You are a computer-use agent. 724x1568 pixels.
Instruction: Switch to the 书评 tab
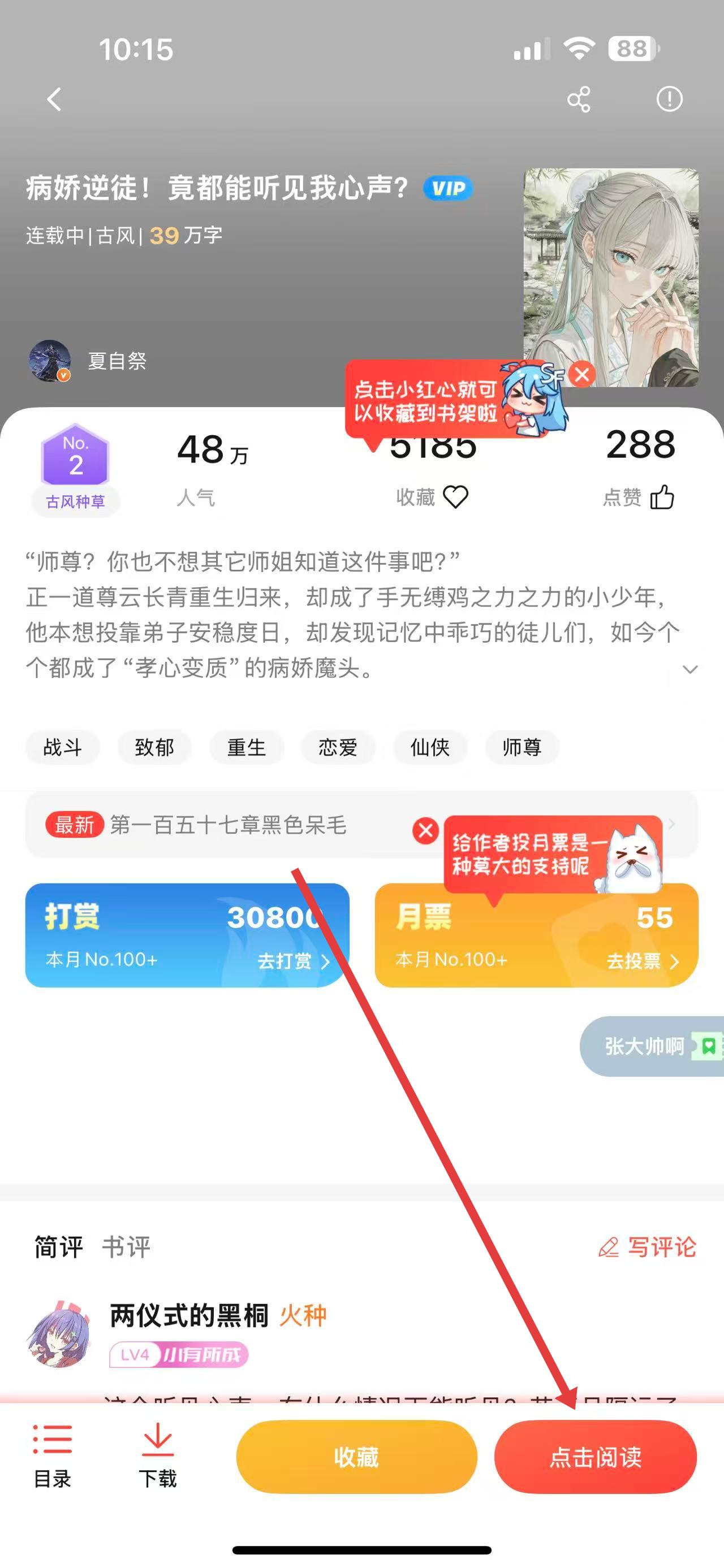click(x=126, y=1247)
